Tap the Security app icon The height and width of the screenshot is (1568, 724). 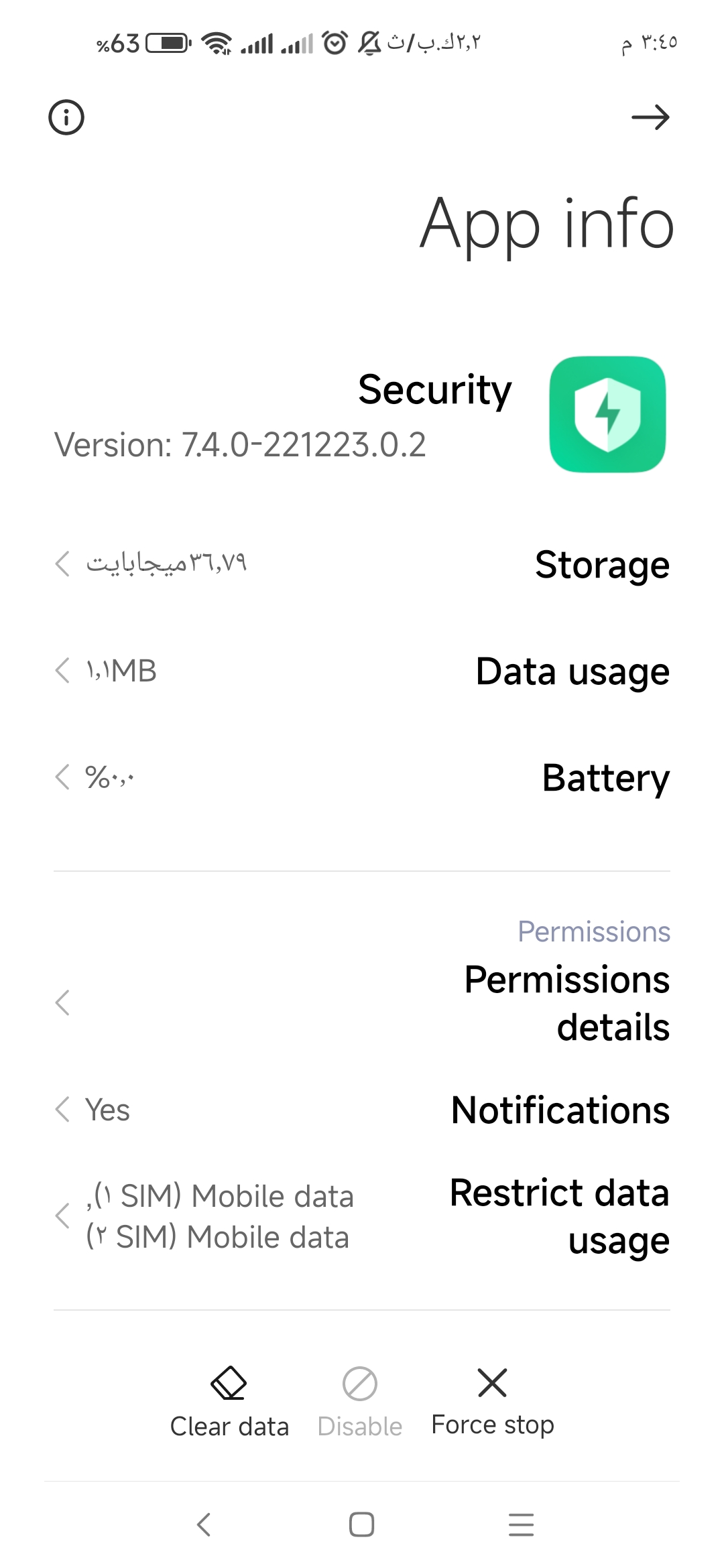[608, 414]
